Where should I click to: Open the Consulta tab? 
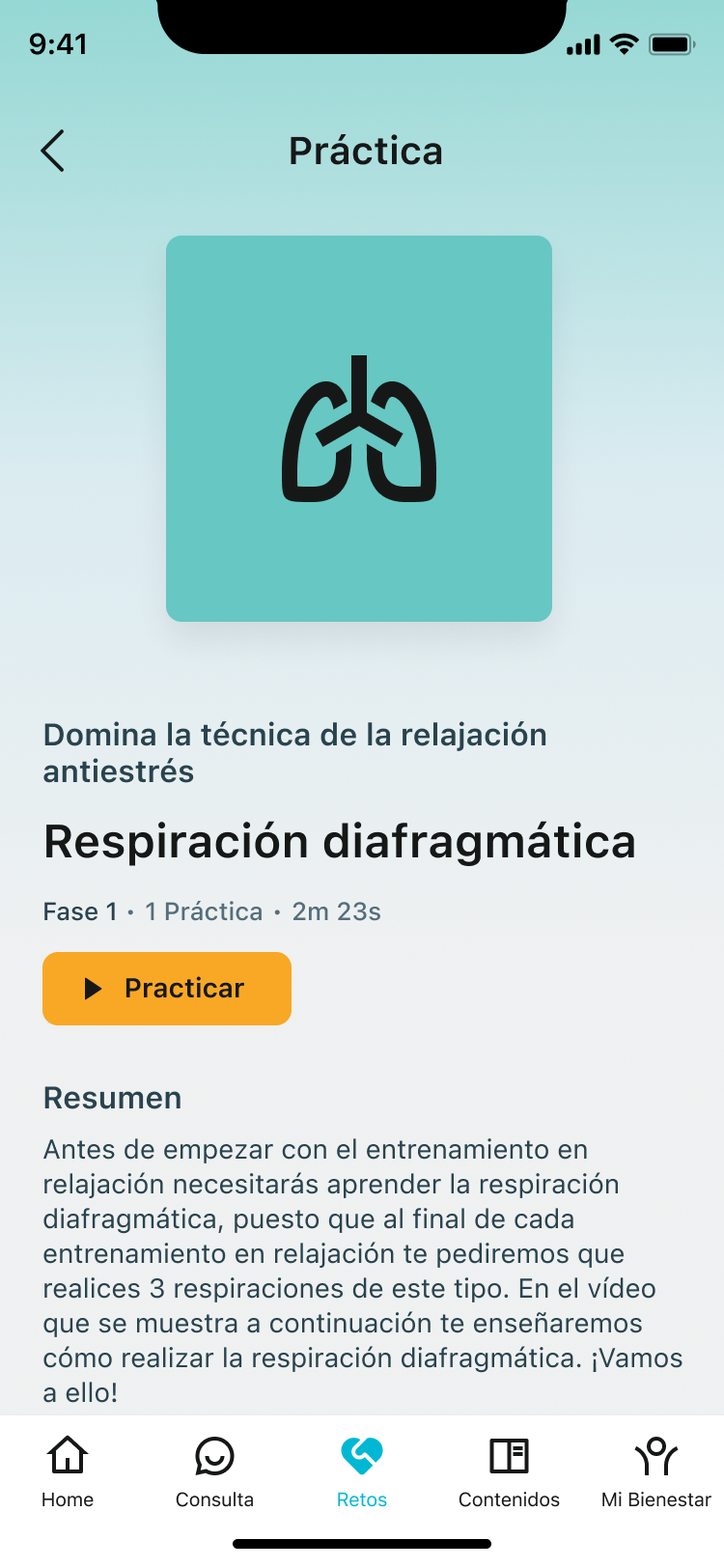[x=214, y=1470]
